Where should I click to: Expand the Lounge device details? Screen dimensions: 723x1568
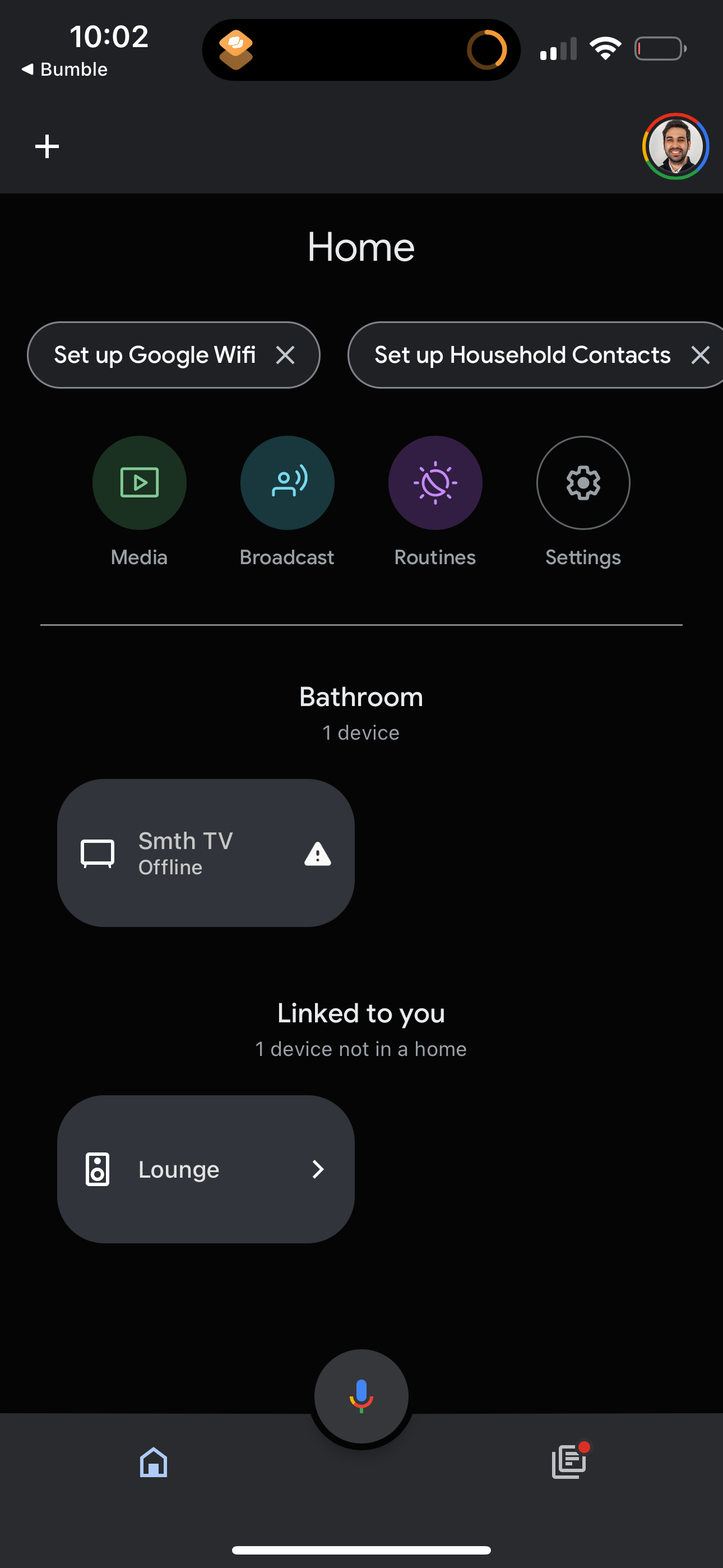(x=318, y=1169)
